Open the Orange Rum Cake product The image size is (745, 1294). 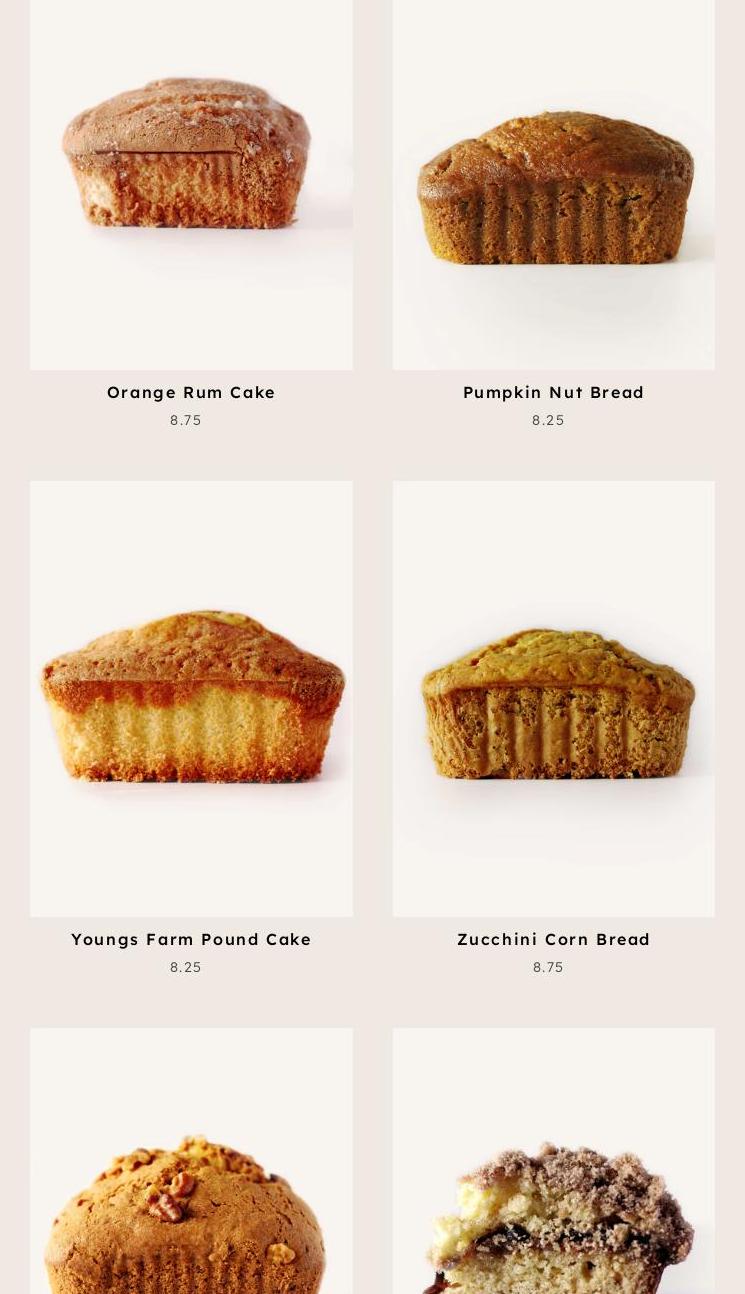(x=191, y=392)
